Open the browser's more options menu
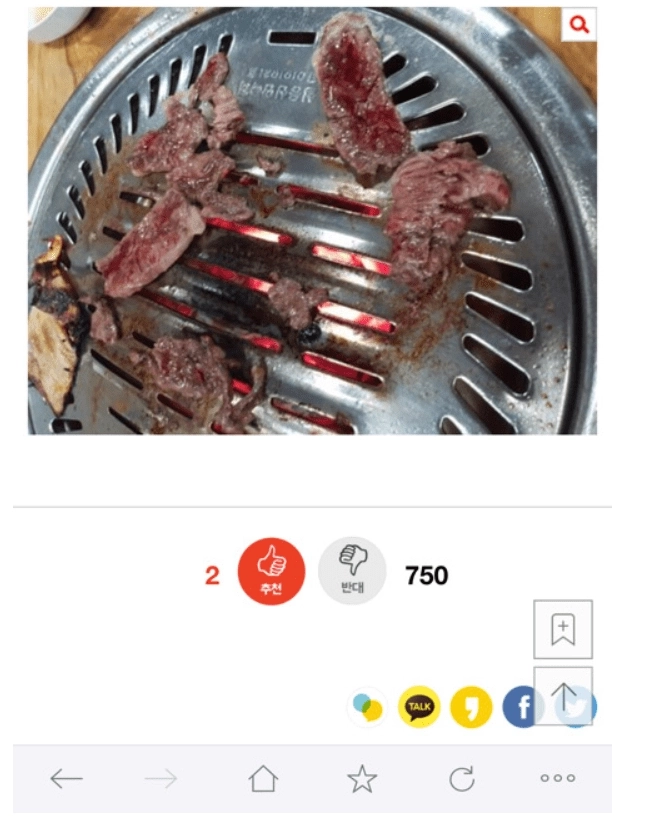The image size is (656, 819). click(558, 778)
